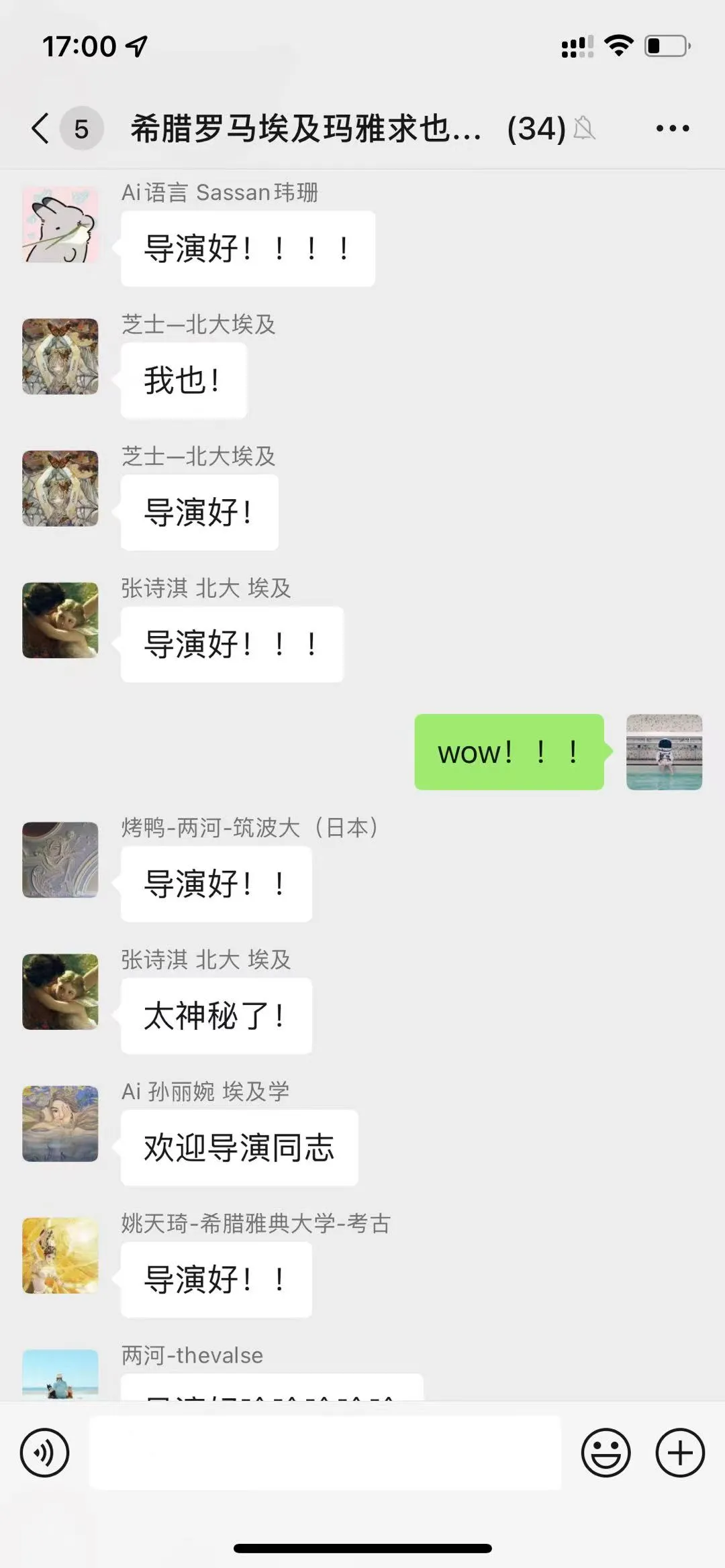This screenshot has width=725, height=1568.
Task: Open my own avatar beside wow message
Action: (664, 751)
